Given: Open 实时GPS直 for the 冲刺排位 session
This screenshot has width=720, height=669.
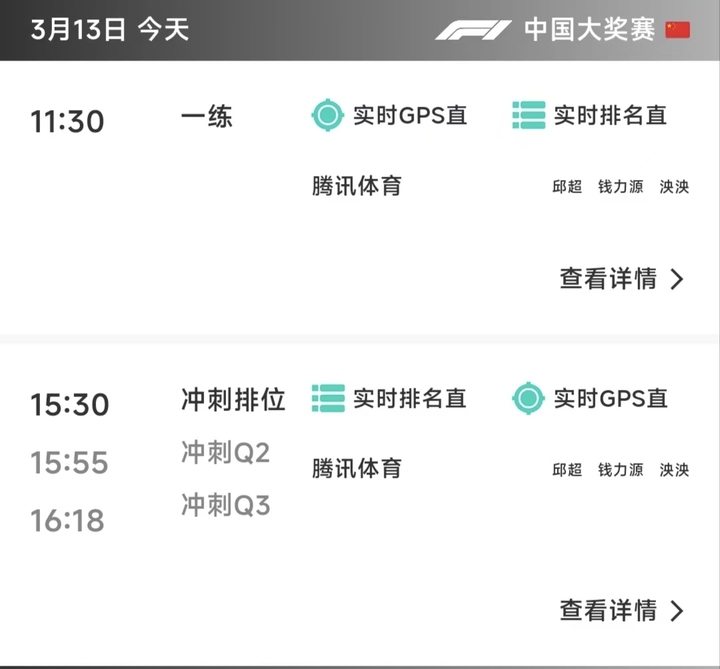Looking at the screenshot, I should [589, 398].
